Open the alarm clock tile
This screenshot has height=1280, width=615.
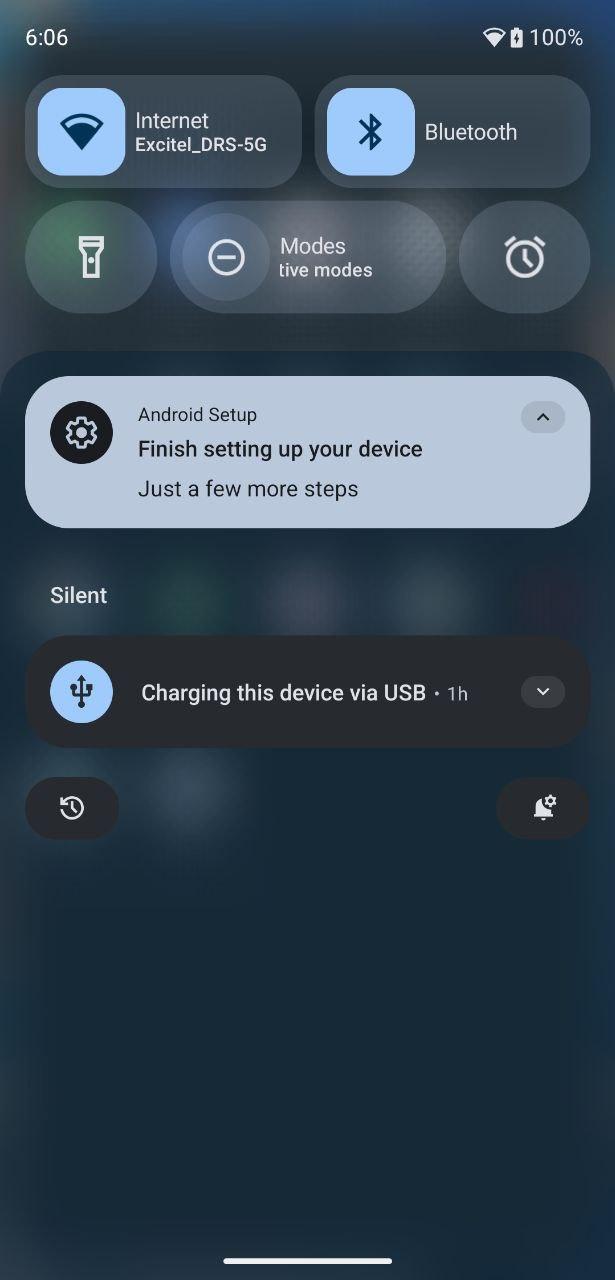click(524, 257)
